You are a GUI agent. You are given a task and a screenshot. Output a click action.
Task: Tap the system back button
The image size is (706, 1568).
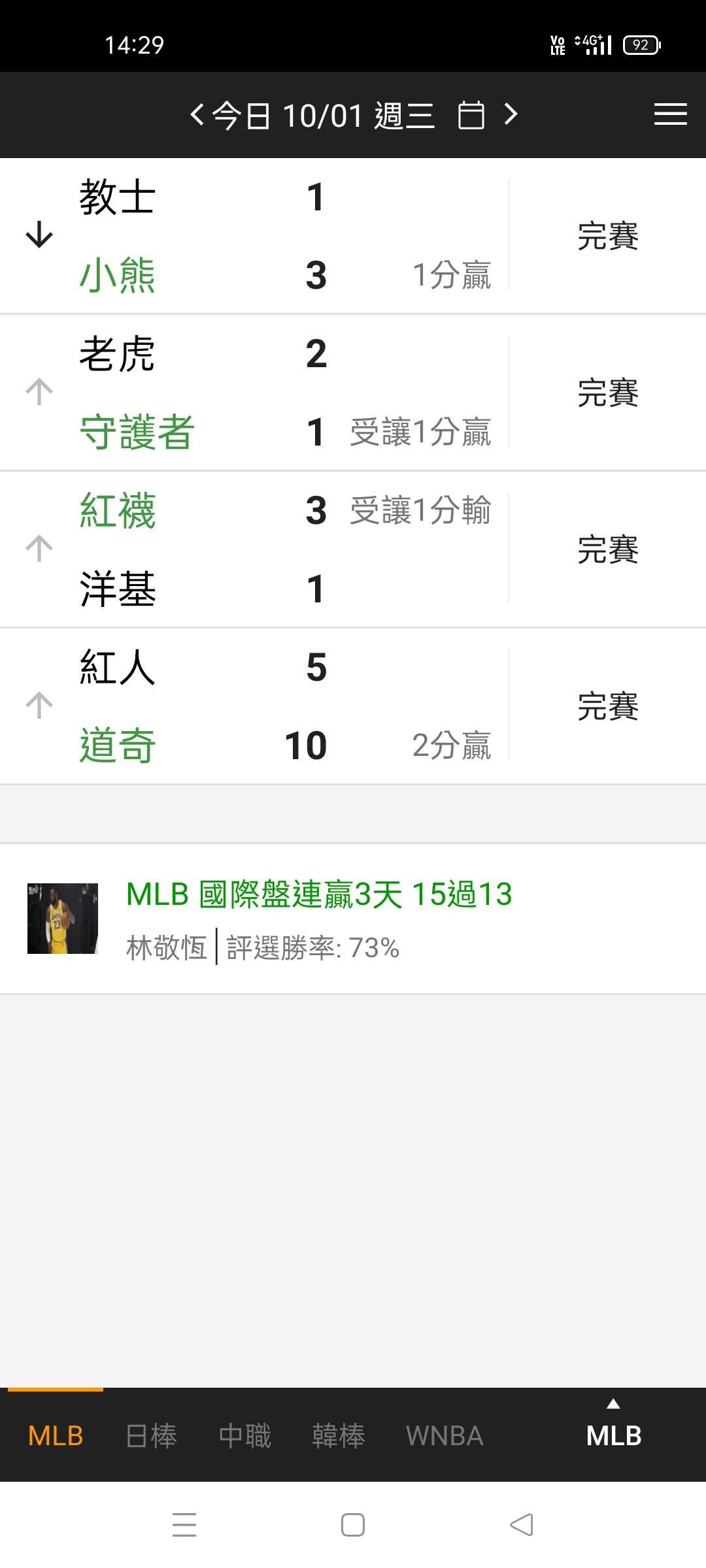(x=522, y=1525)
